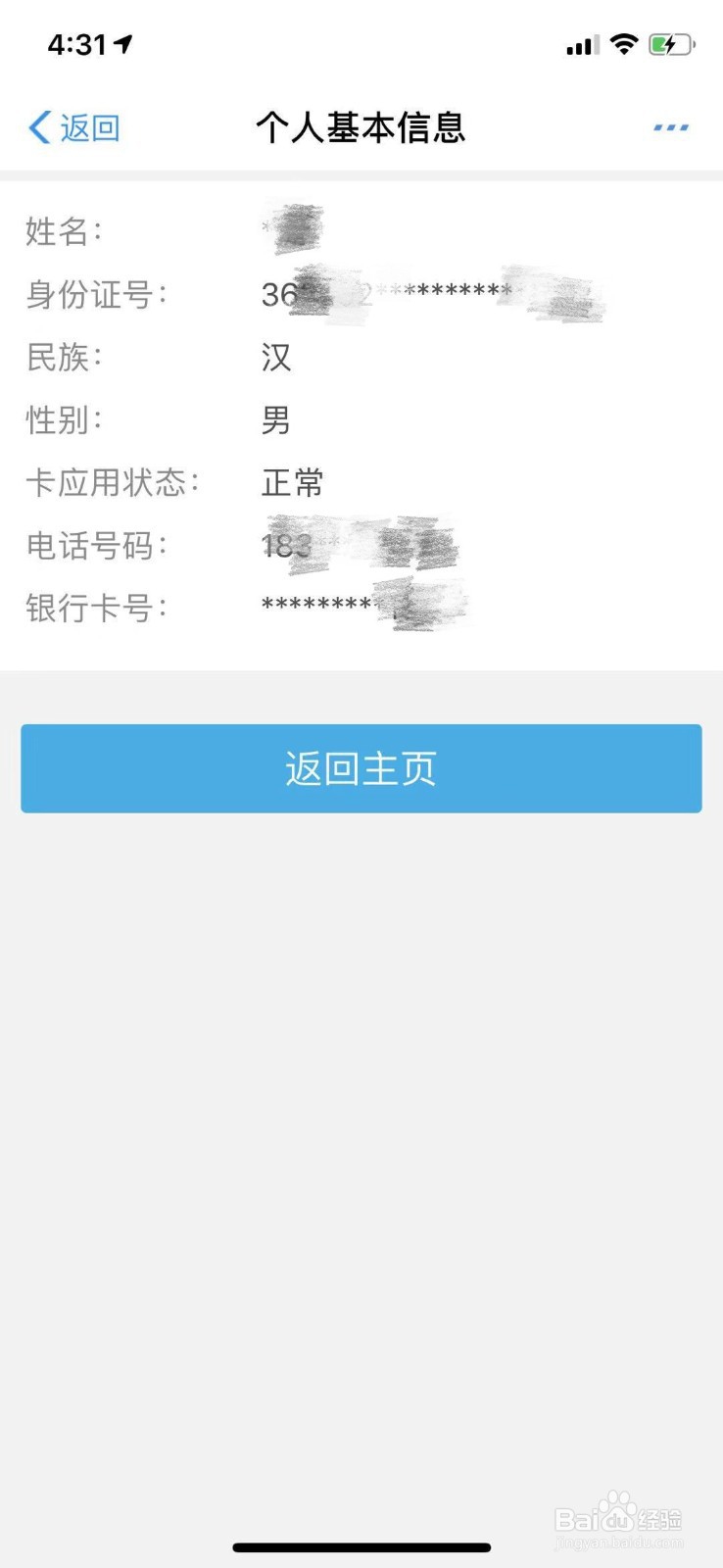Image resolution: width=723 pixels, height=1568 pixels.
Task: Tap the battery charging indicator
Action: (x=670, y=43)
